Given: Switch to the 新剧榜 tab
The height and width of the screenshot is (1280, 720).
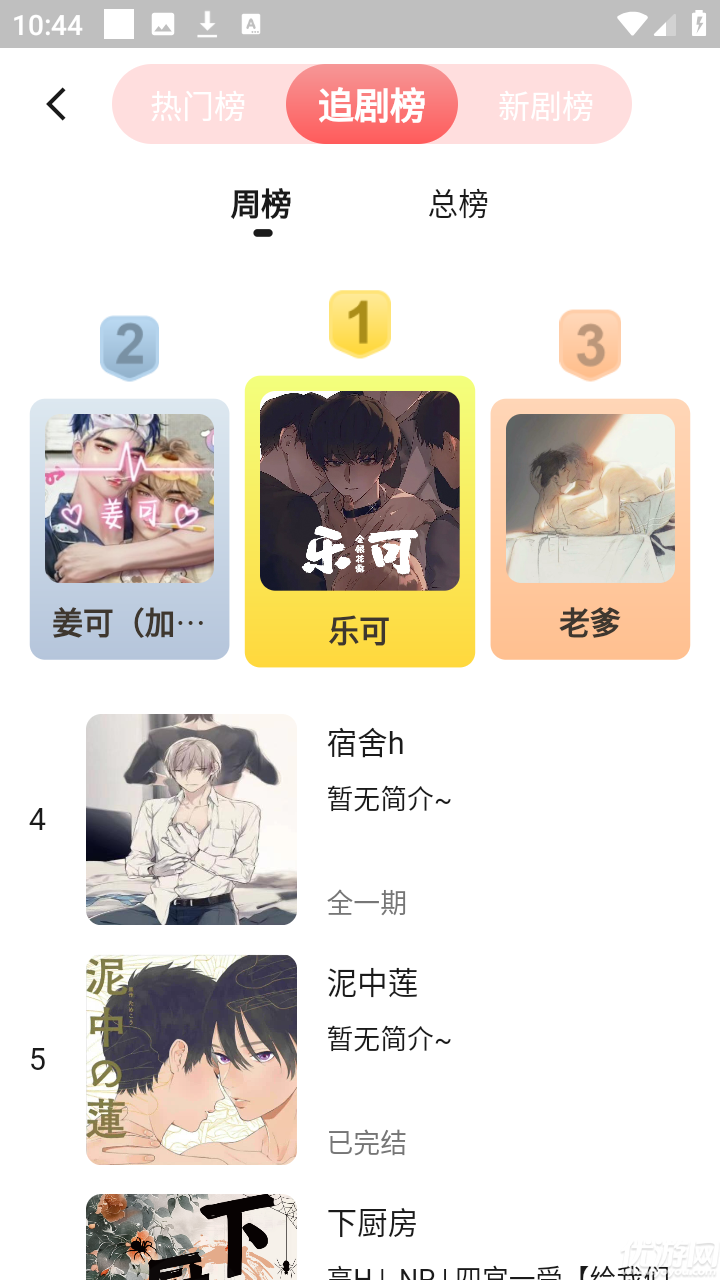Looking at the screenshot, I should pyautogui.click(x=546, y=103).
